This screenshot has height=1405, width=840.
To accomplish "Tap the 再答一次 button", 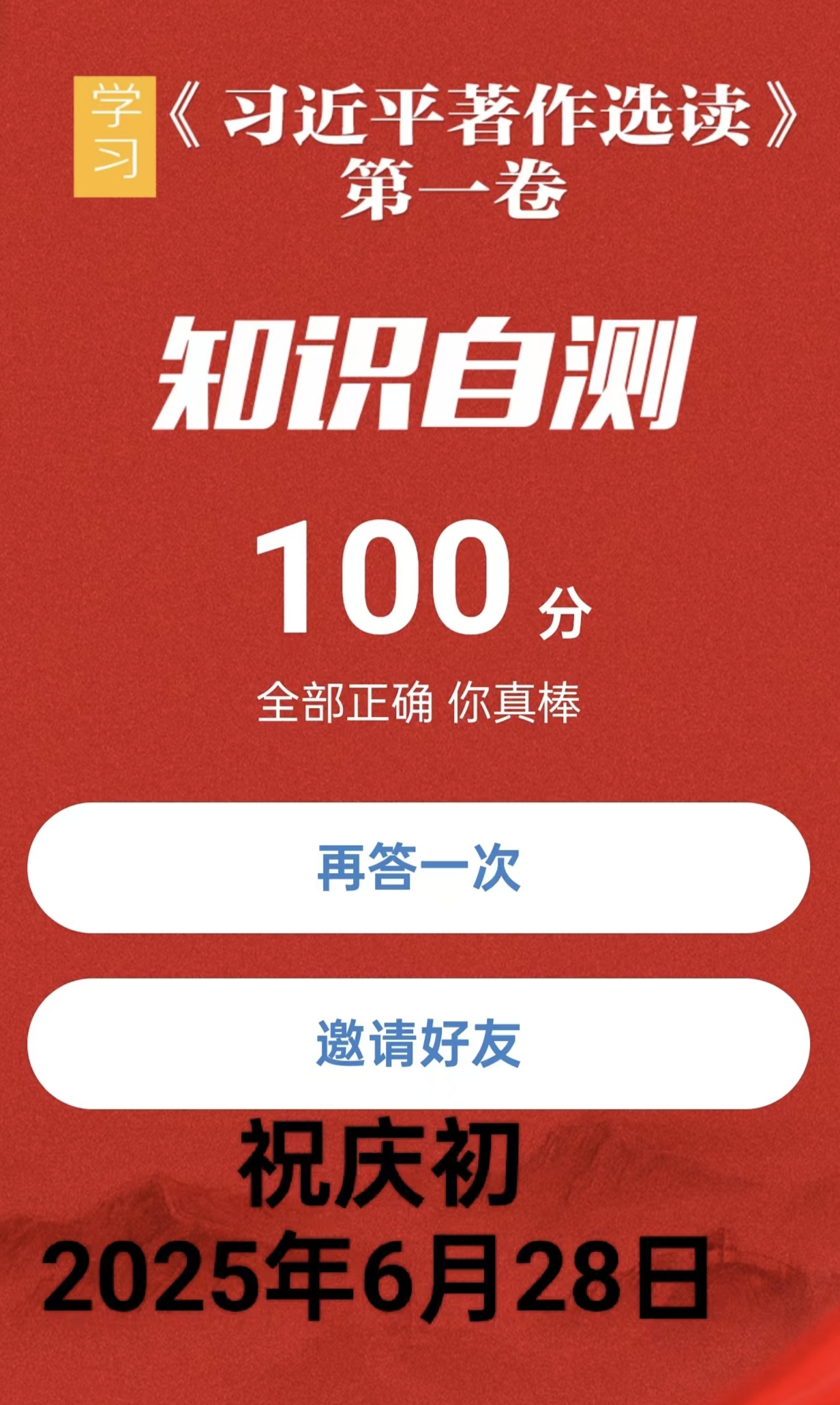I will tap(419, 868).
